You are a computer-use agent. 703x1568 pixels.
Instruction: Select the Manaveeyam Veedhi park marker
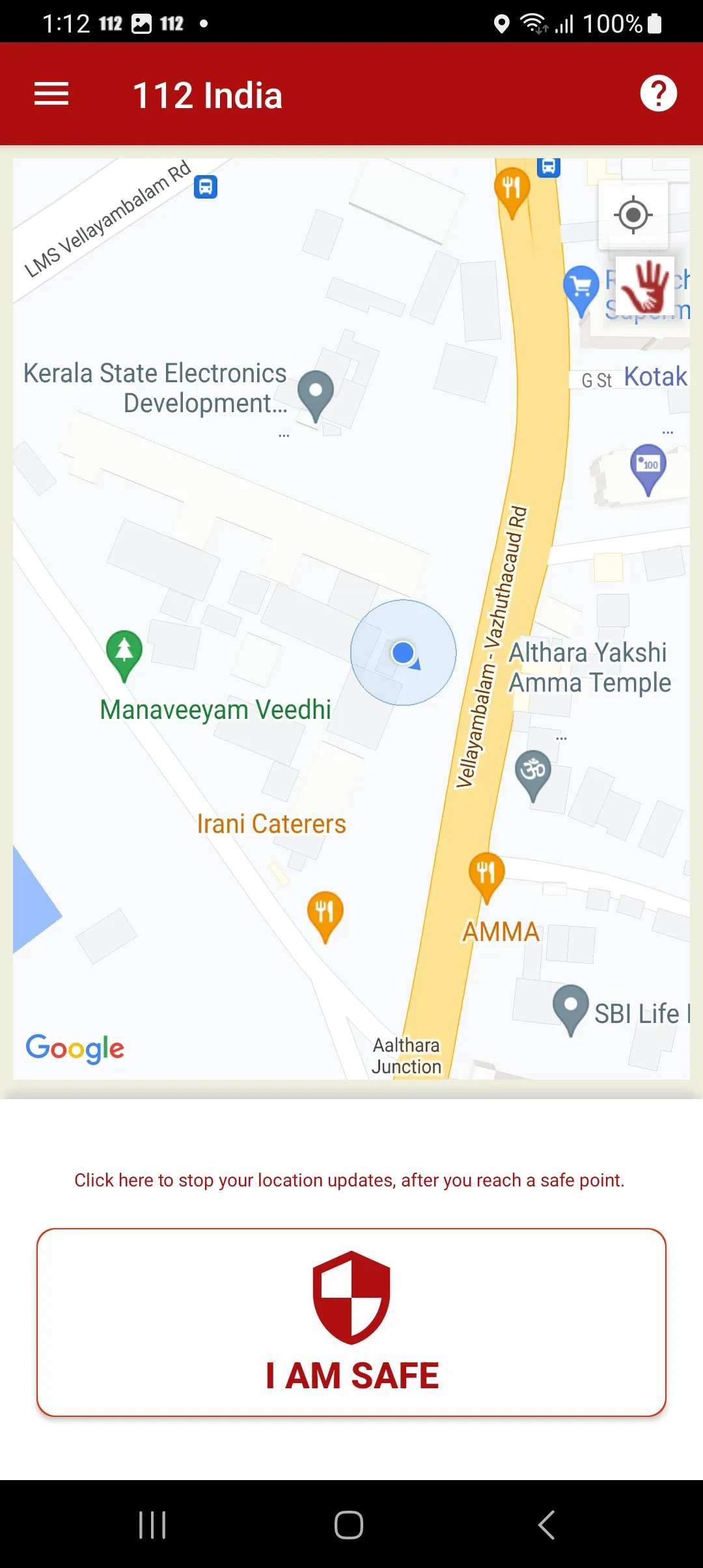(124, 653)
